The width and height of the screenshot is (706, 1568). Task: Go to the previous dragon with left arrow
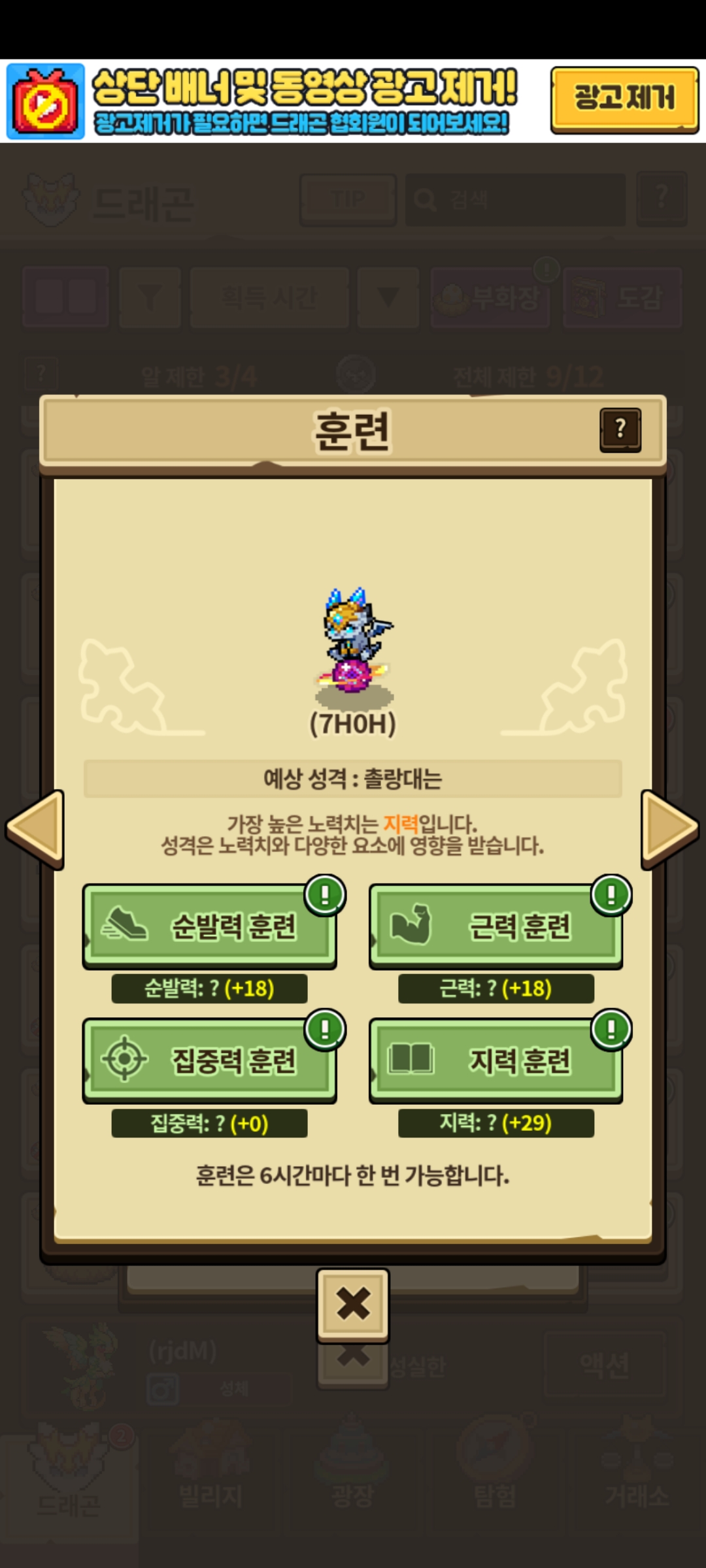[x=35, y=828]
